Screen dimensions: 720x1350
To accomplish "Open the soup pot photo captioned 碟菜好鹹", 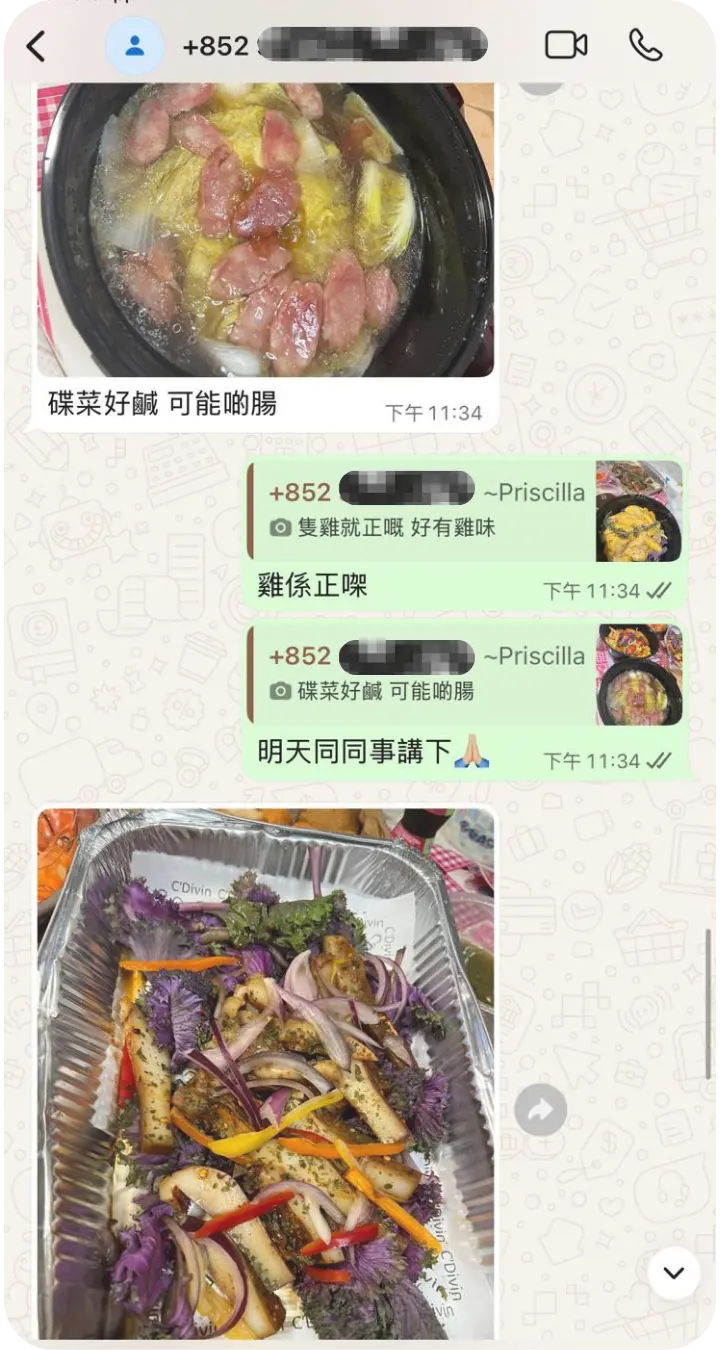I will click(265, 230).
